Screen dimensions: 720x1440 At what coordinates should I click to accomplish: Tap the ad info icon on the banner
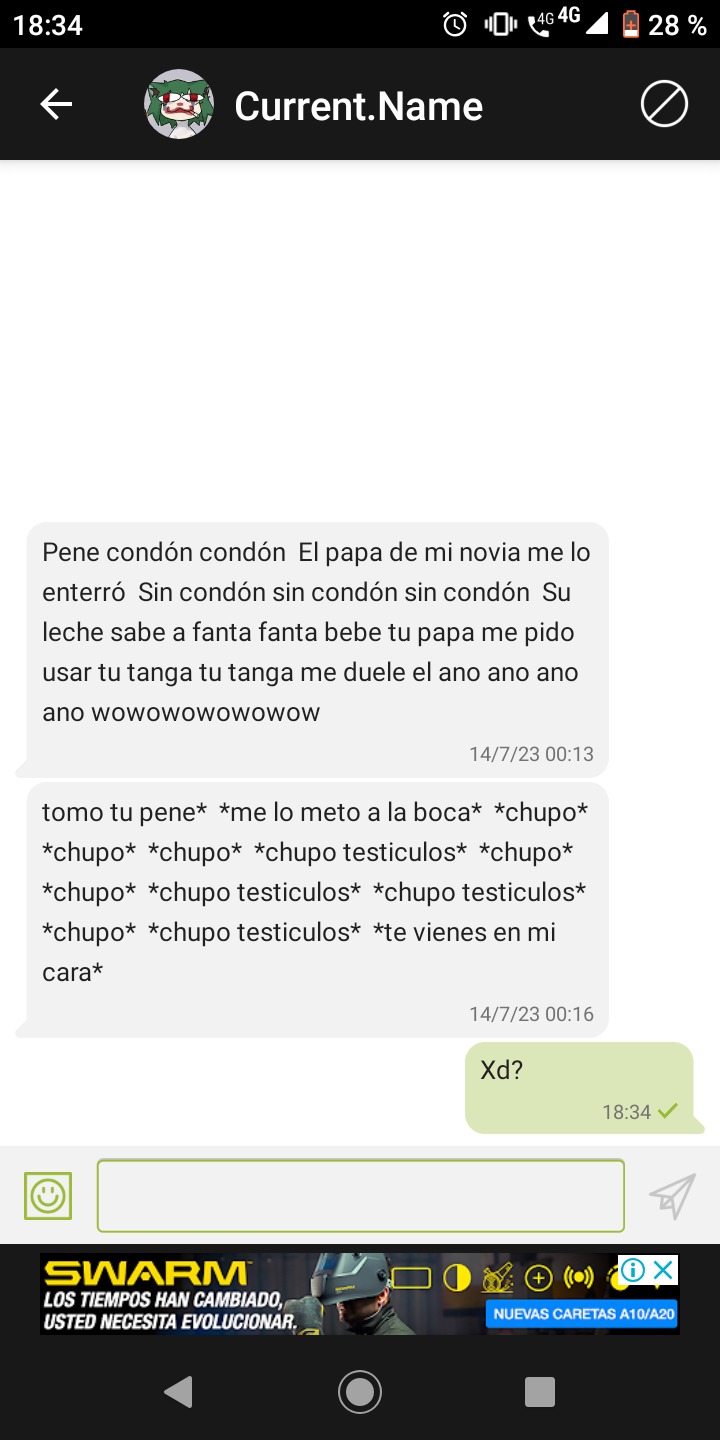[632, 1271]
